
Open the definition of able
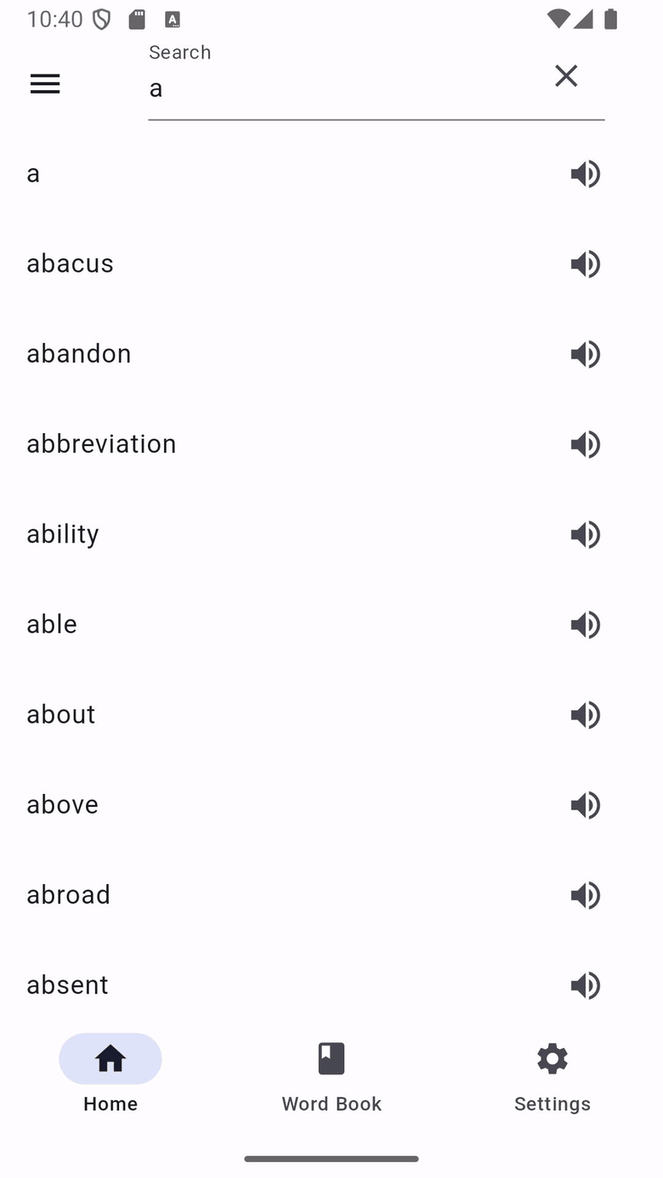pyautogui.click(x=52, y=624)
